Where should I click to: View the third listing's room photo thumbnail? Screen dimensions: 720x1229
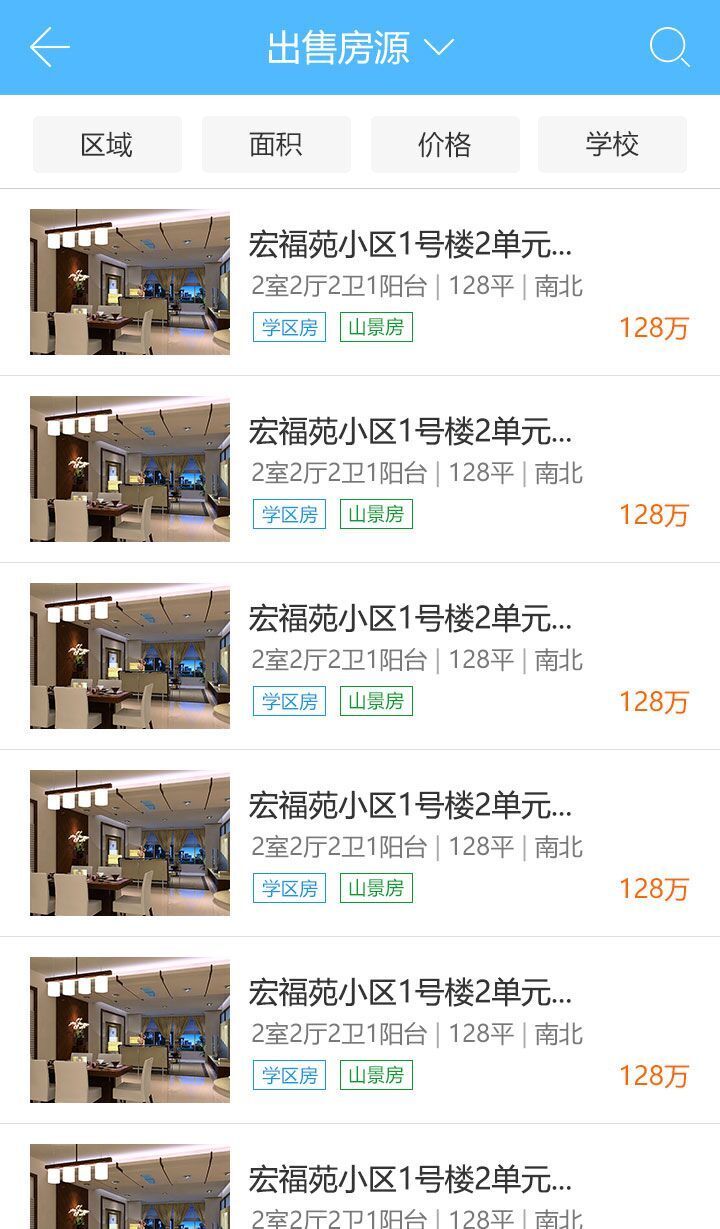(129, 655)
